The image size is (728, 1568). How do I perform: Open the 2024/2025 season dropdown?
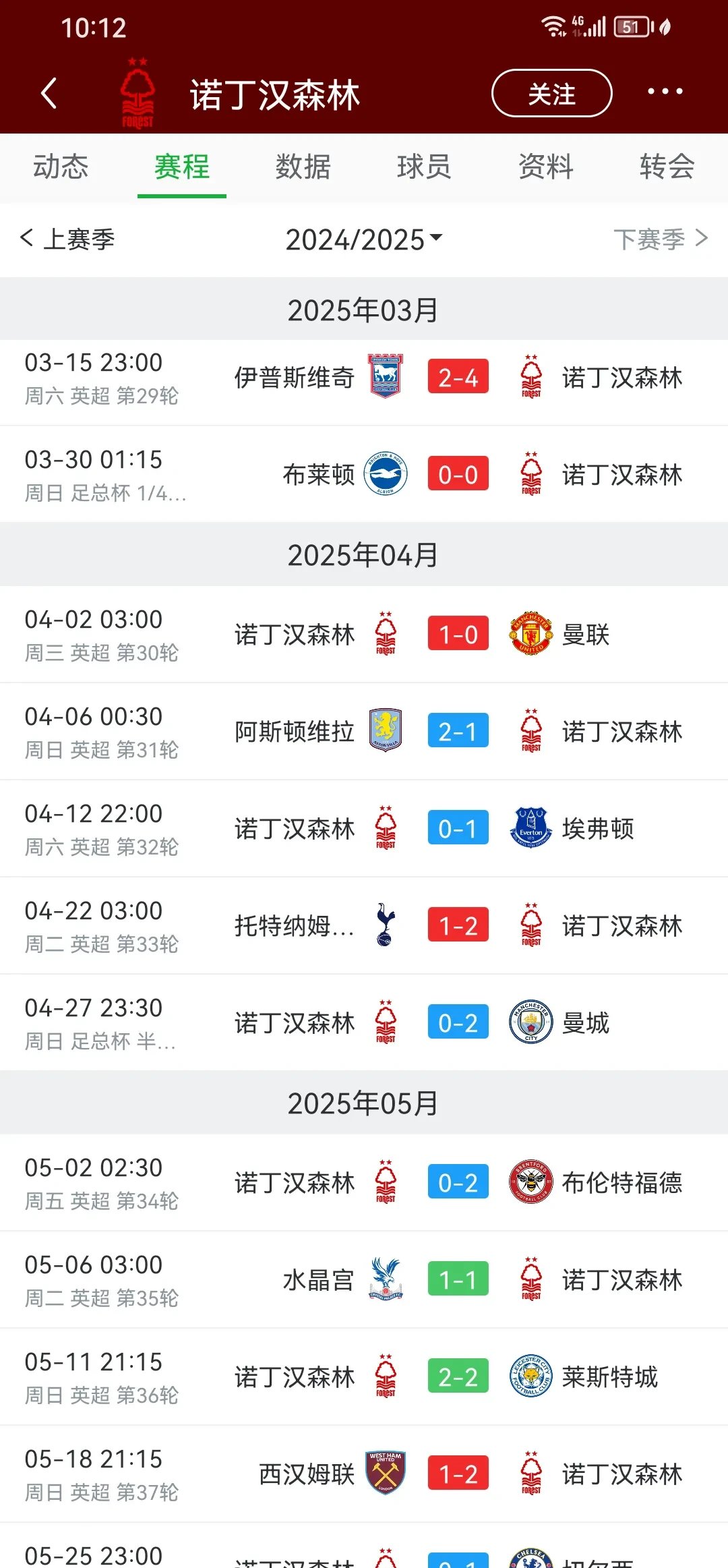pyautogui.click(x=364, y=239)
